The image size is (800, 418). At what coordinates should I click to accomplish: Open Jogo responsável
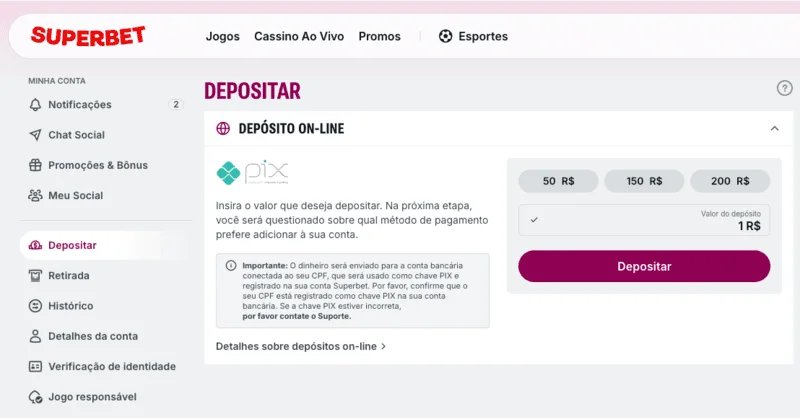[92, 397]
